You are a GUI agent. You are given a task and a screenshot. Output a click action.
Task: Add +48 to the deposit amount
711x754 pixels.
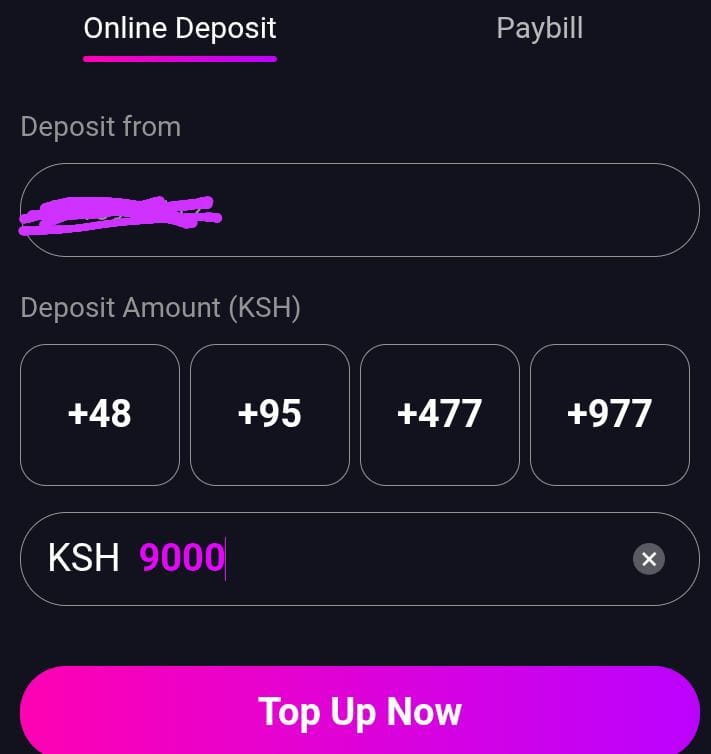tap(100, 414)
